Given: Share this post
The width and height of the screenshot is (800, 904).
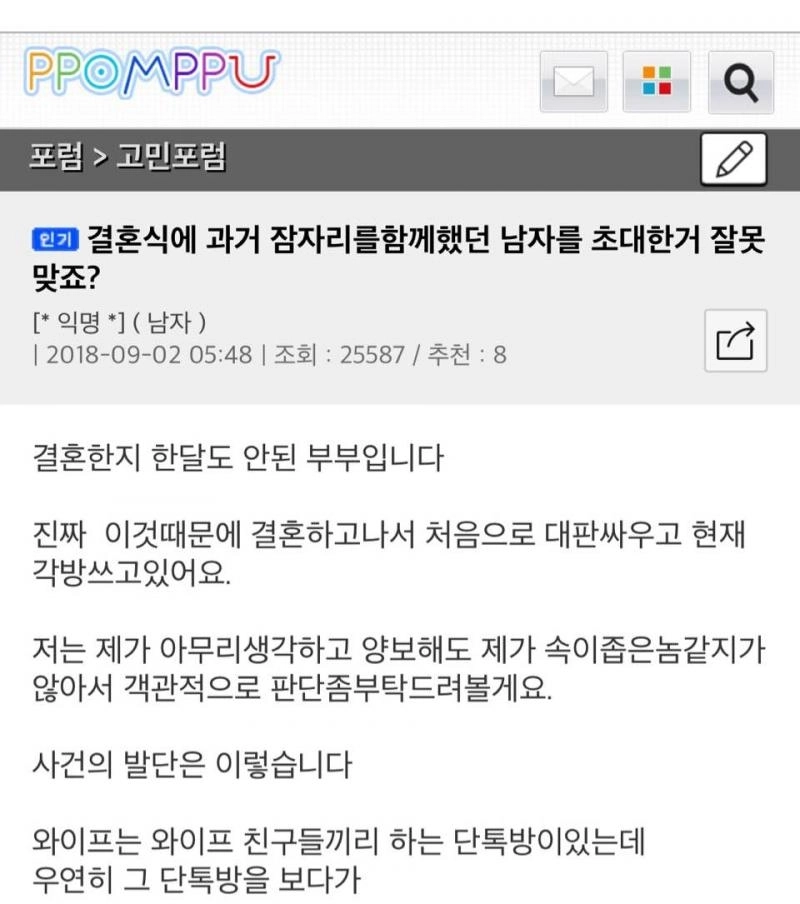Looking at the screenshot, I should pyautogui.click(x=735, y=341).
